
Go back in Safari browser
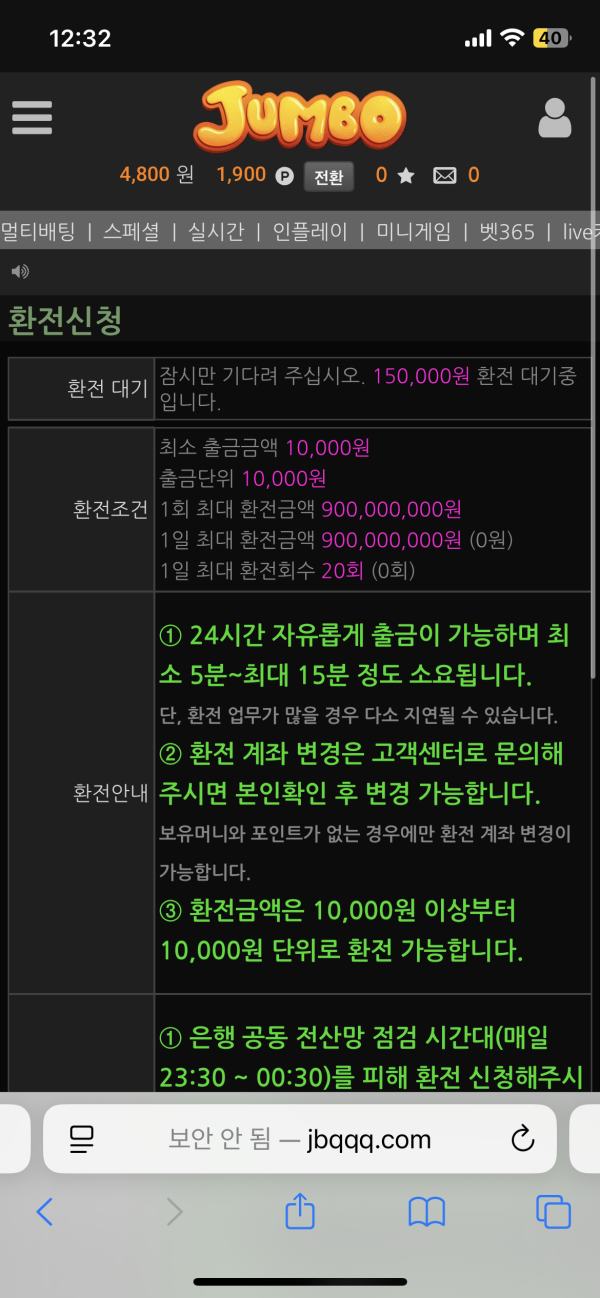click(44, 1212)
